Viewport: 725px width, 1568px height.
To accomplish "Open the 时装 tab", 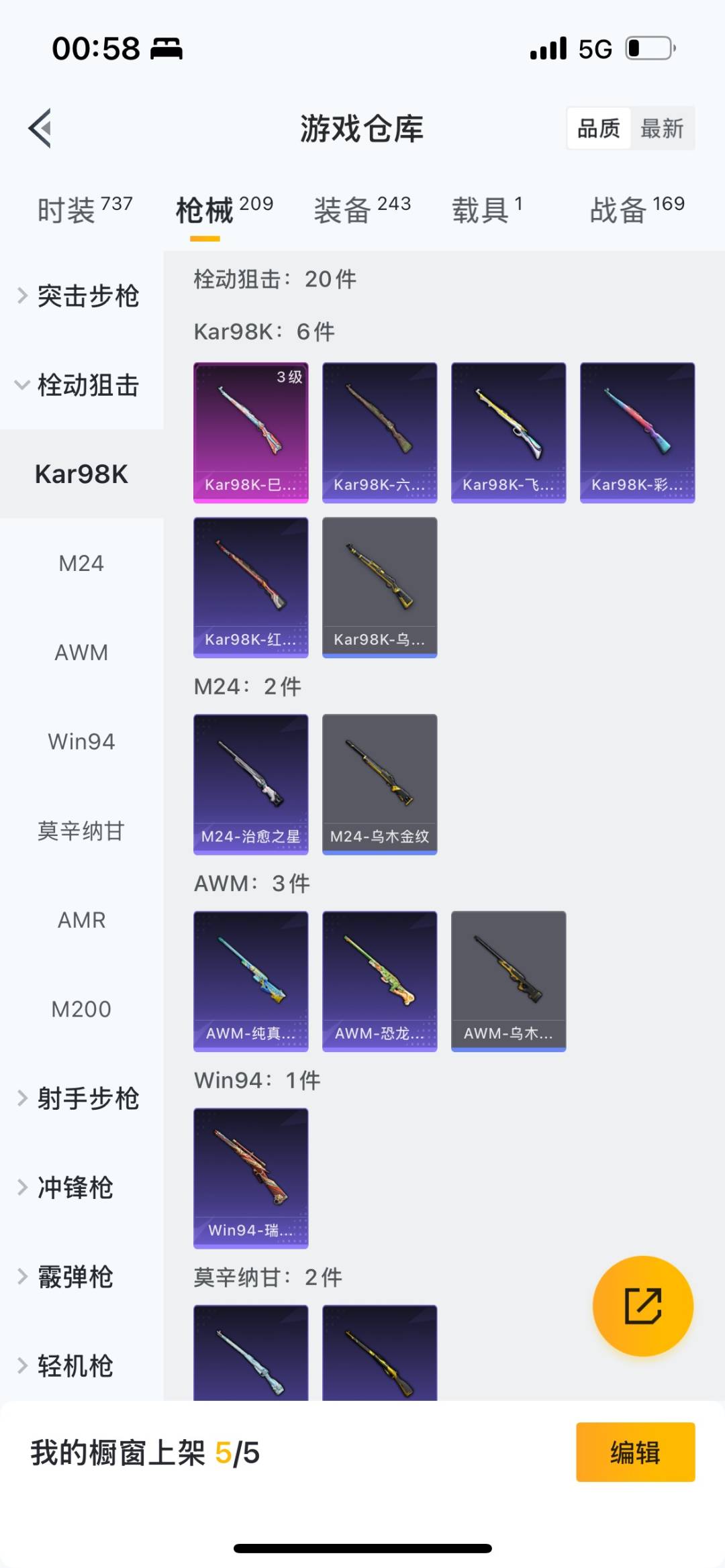I will click(x=85, y=209).
